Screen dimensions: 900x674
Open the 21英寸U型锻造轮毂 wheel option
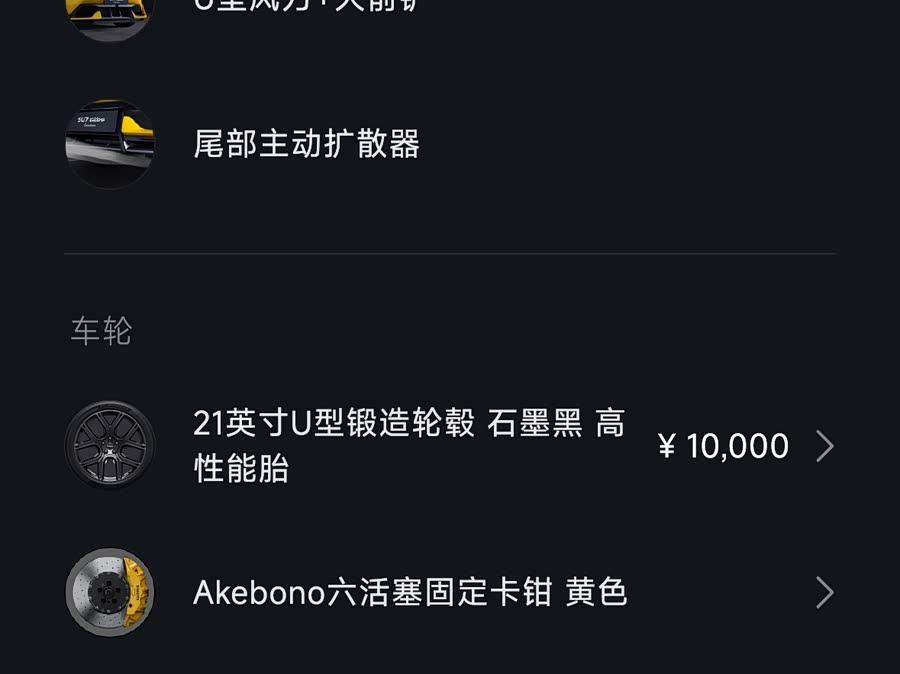410,446
